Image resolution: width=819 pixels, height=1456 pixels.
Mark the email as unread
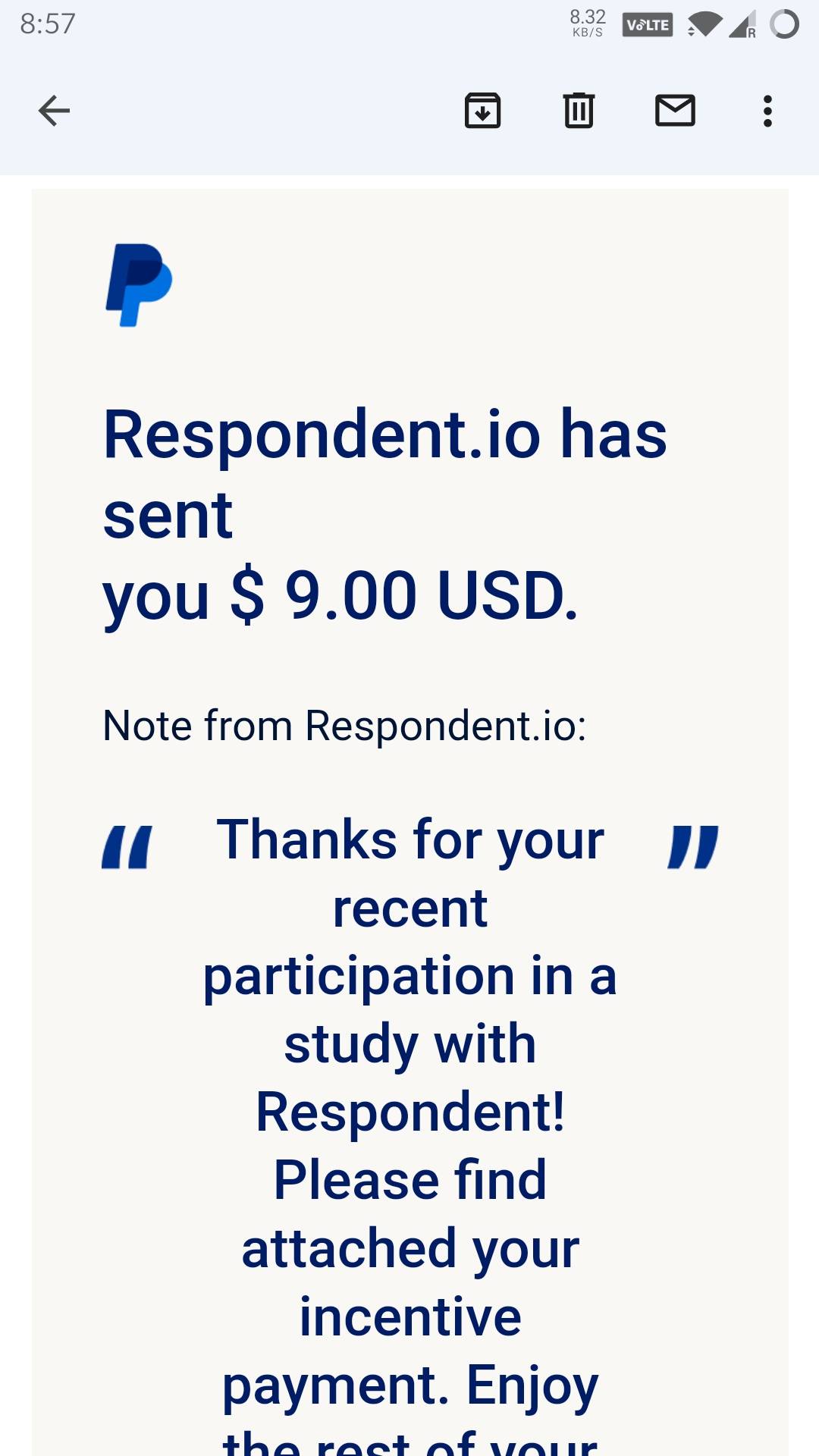click(675, 111)
